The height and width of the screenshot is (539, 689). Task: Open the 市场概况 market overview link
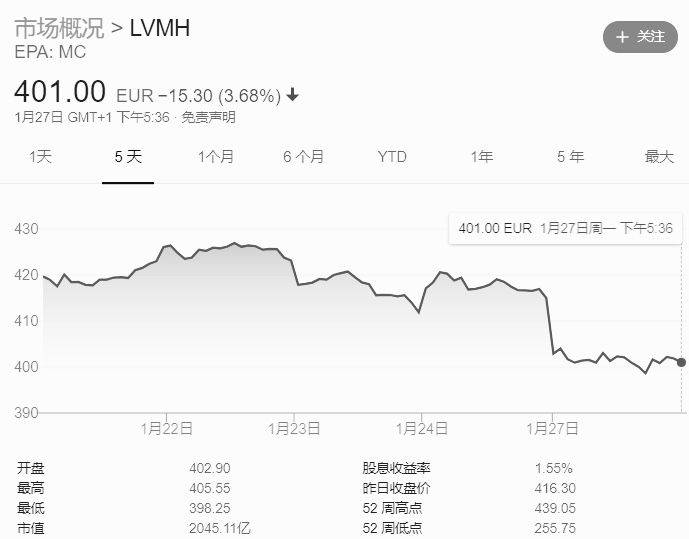tap(58, 28)
